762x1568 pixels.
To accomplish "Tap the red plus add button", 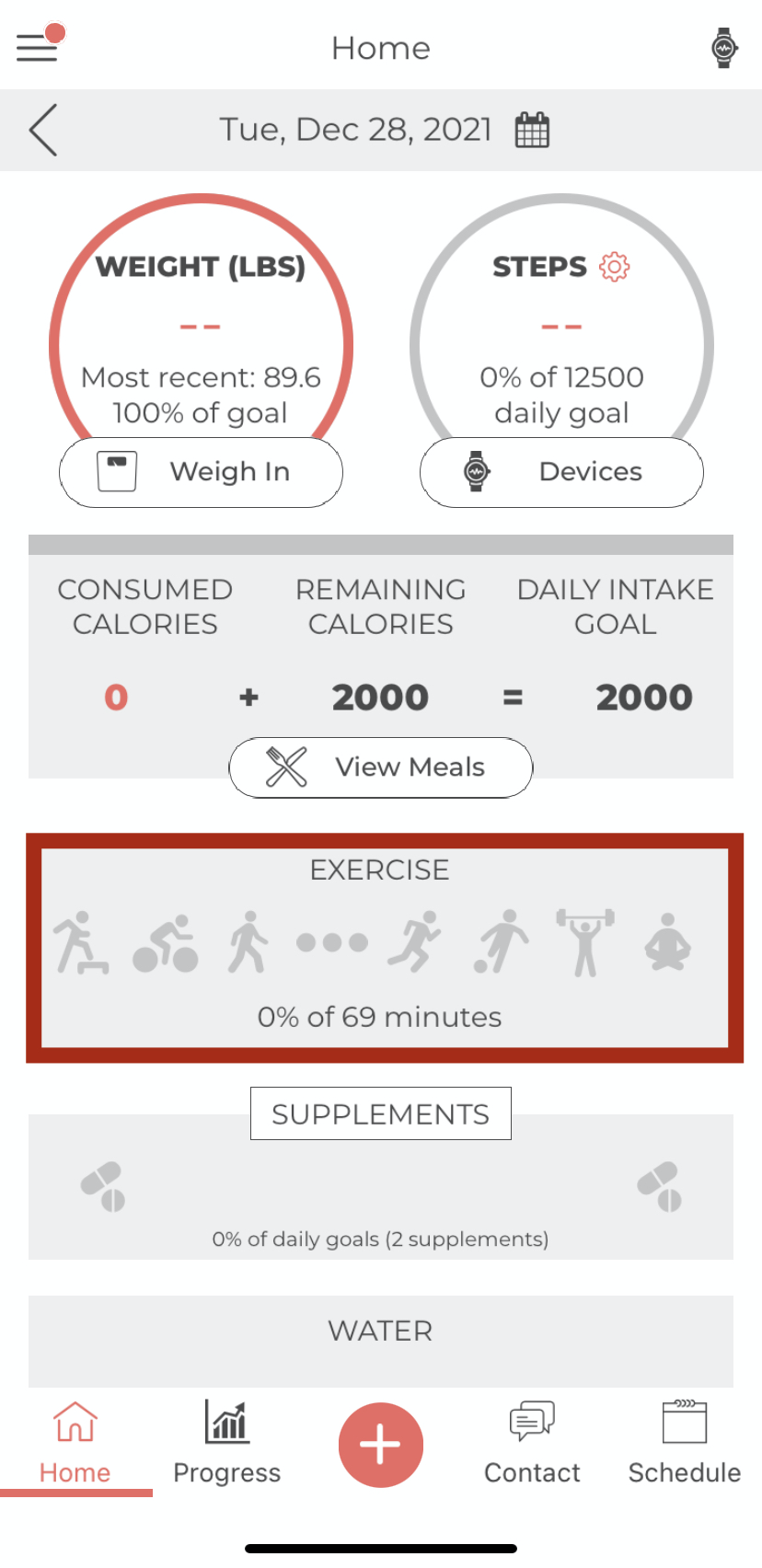I will pos(381,1445).
